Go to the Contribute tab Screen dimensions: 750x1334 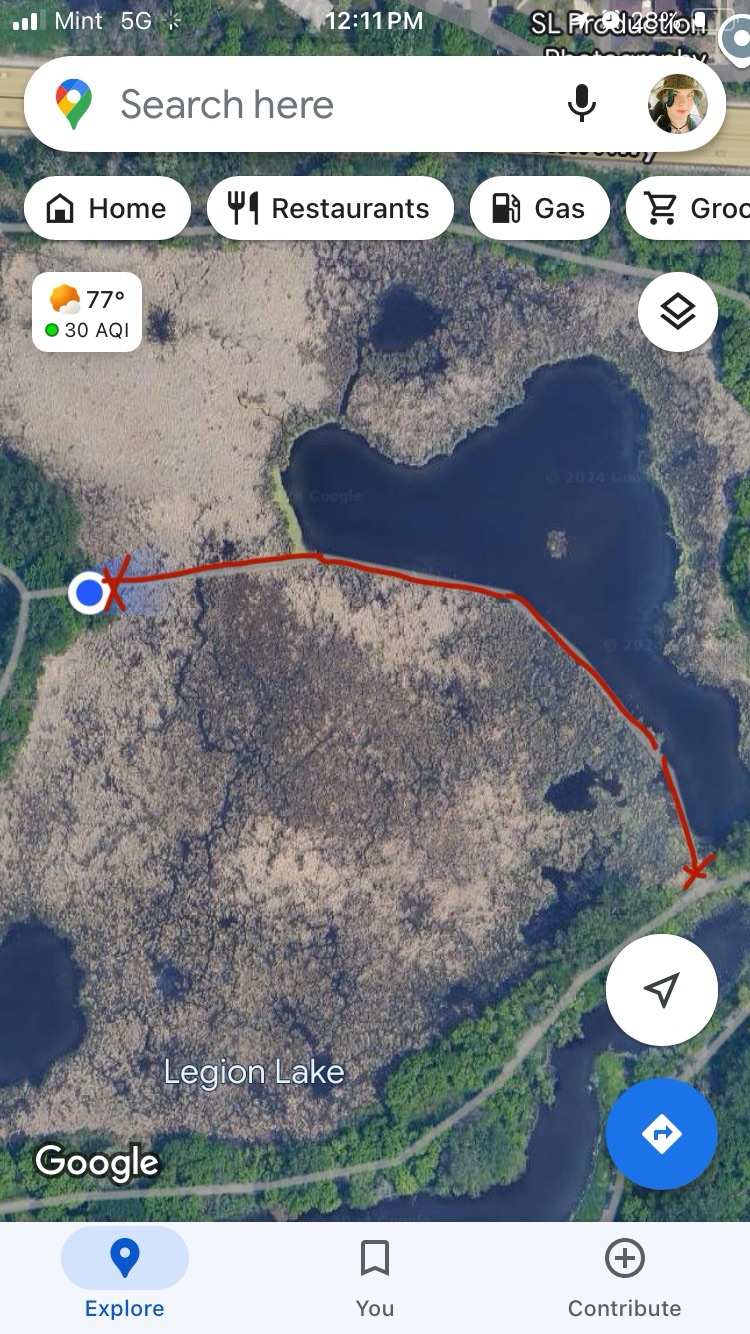click(x=624, y=1275)
